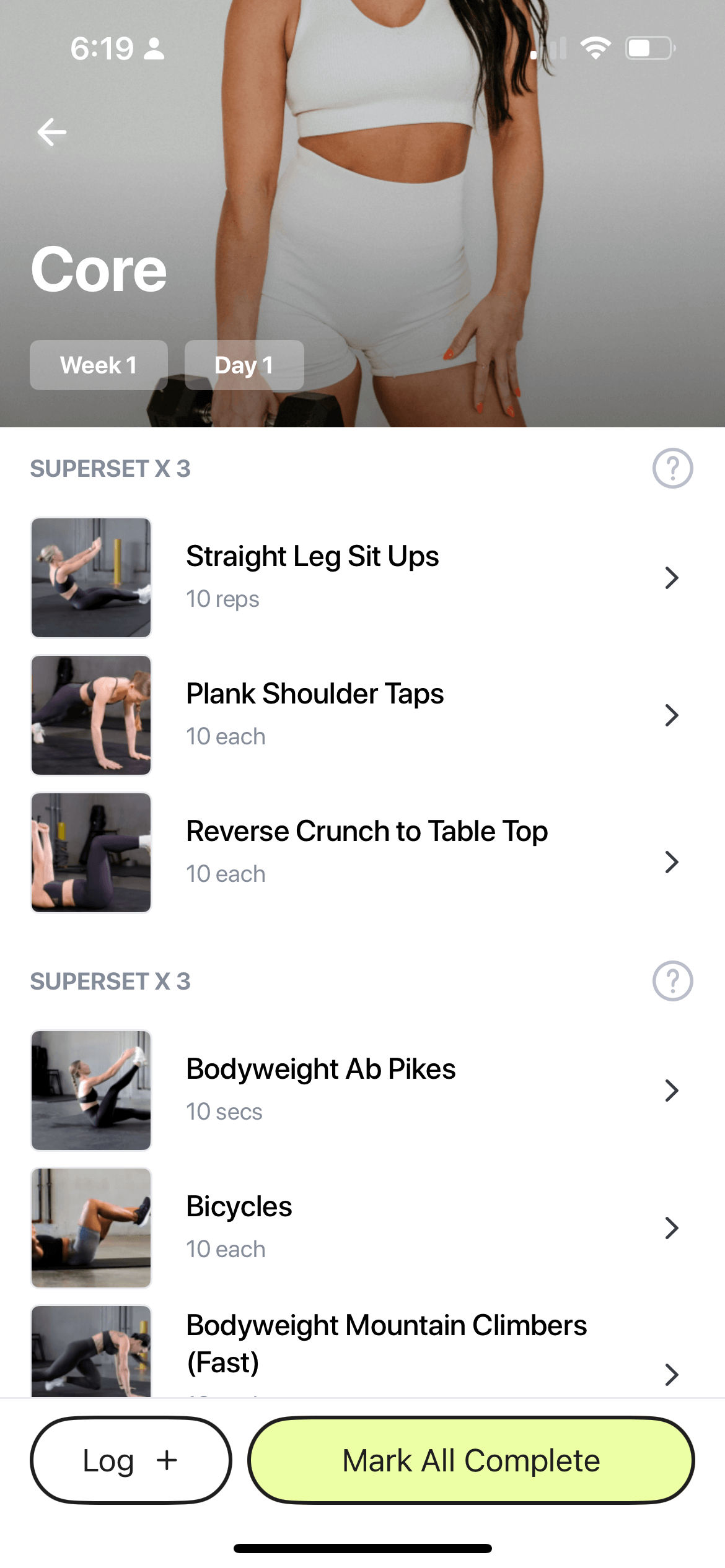Open help for the second Superset X 3
The height and width of the screenshot is (1568, 725).
point(673,981)
